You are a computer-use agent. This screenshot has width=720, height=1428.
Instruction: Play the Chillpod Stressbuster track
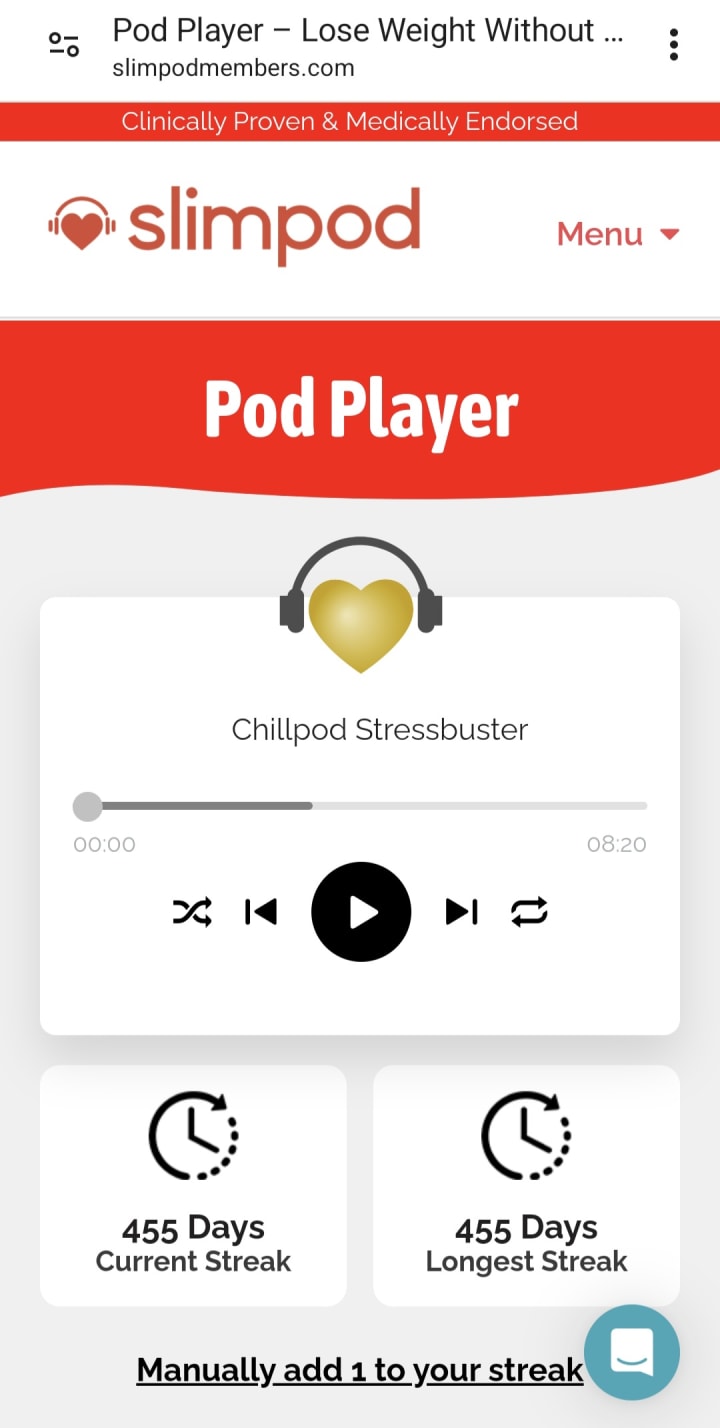pyautogui.click(x=361, y=912)
